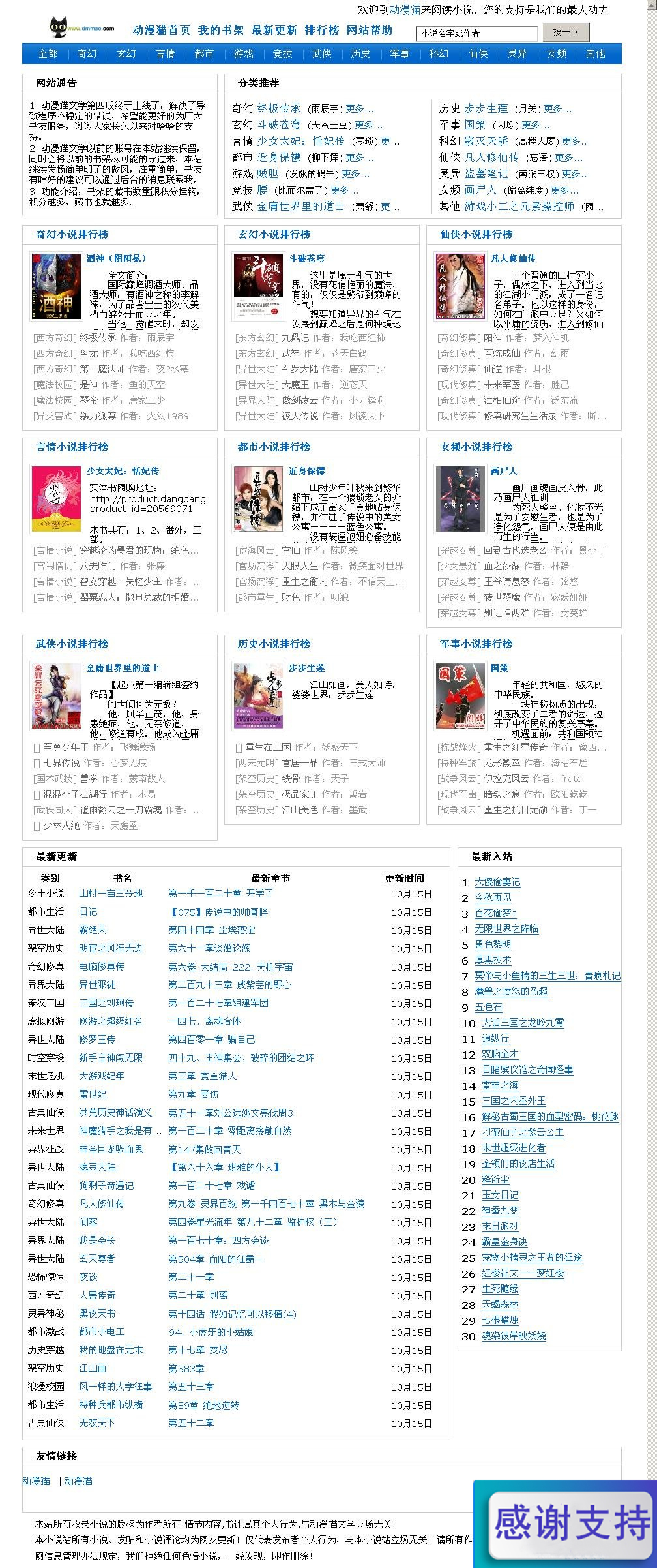Go to 我的书架 bookshelf page
657x1568 pixels.
pyautogui.click(x=221, y=30)
